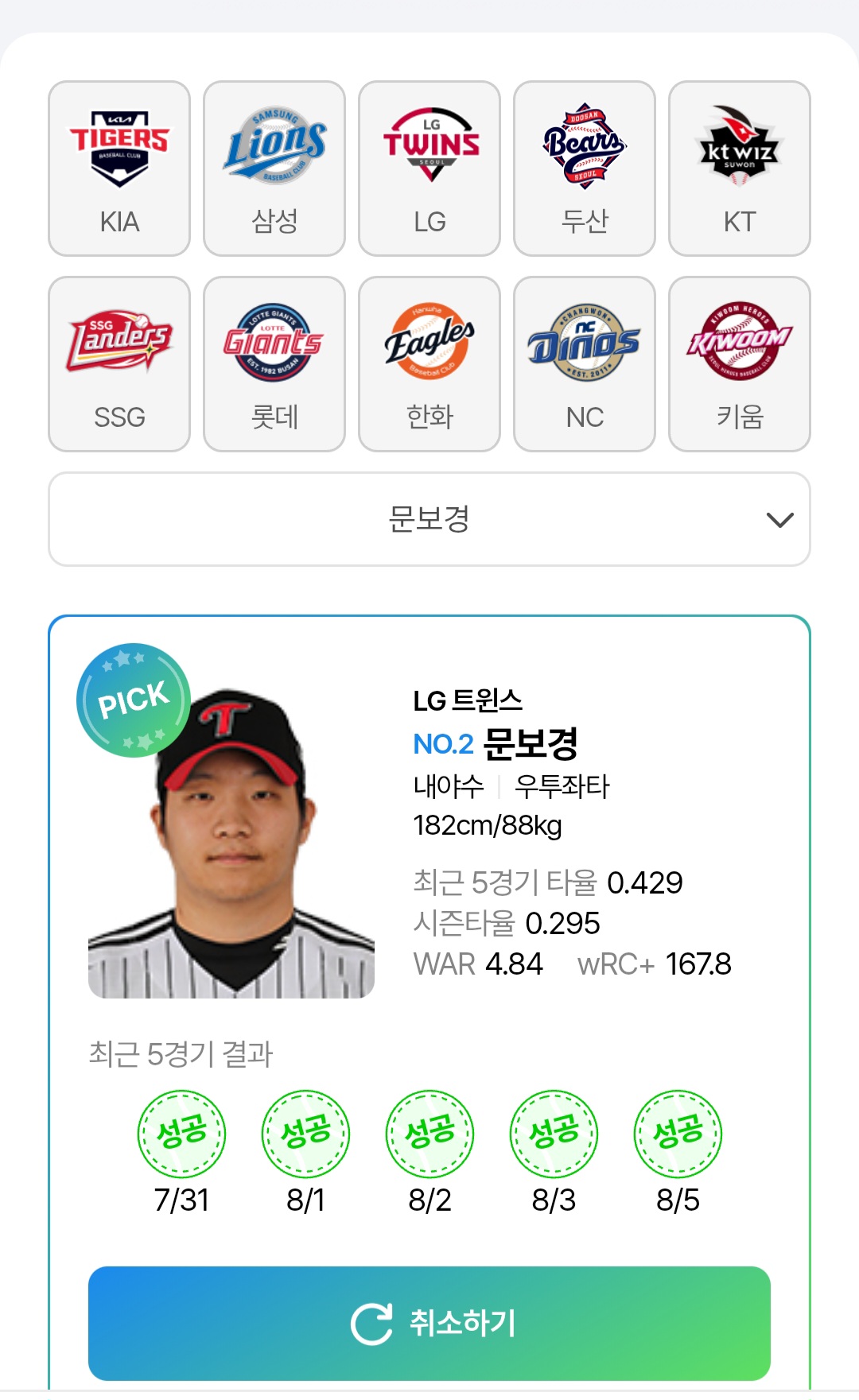Select the 롯데 Giants team tile
859x1400 pixels.
274,364
